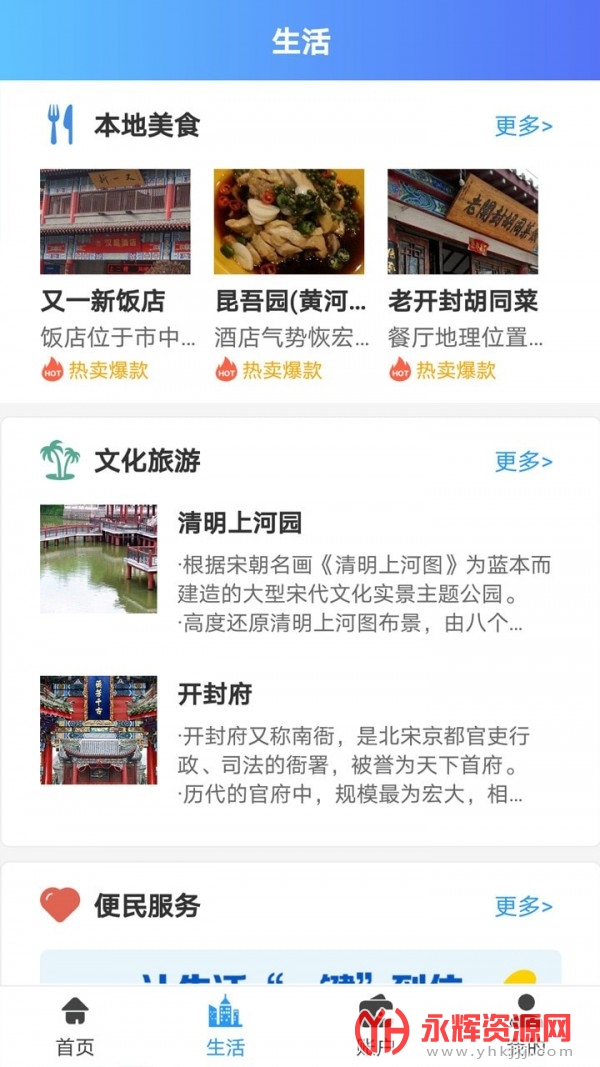Switch to the 生活 tab
The width and height of the screenshot is (600, 1067).
coord(225,1026)
